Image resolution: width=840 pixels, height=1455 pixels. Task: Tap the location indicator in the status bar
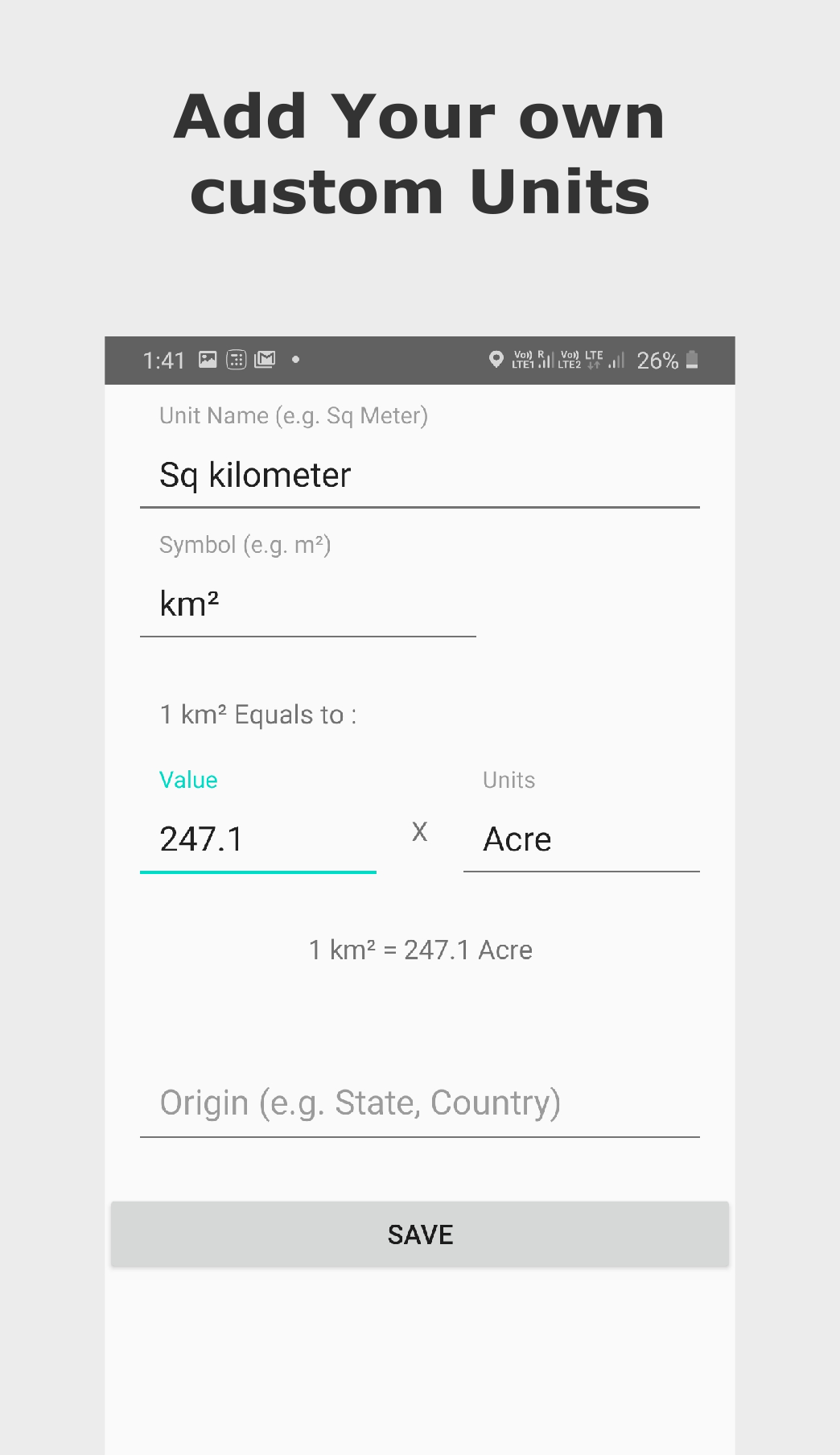click(x=496, y=360)
